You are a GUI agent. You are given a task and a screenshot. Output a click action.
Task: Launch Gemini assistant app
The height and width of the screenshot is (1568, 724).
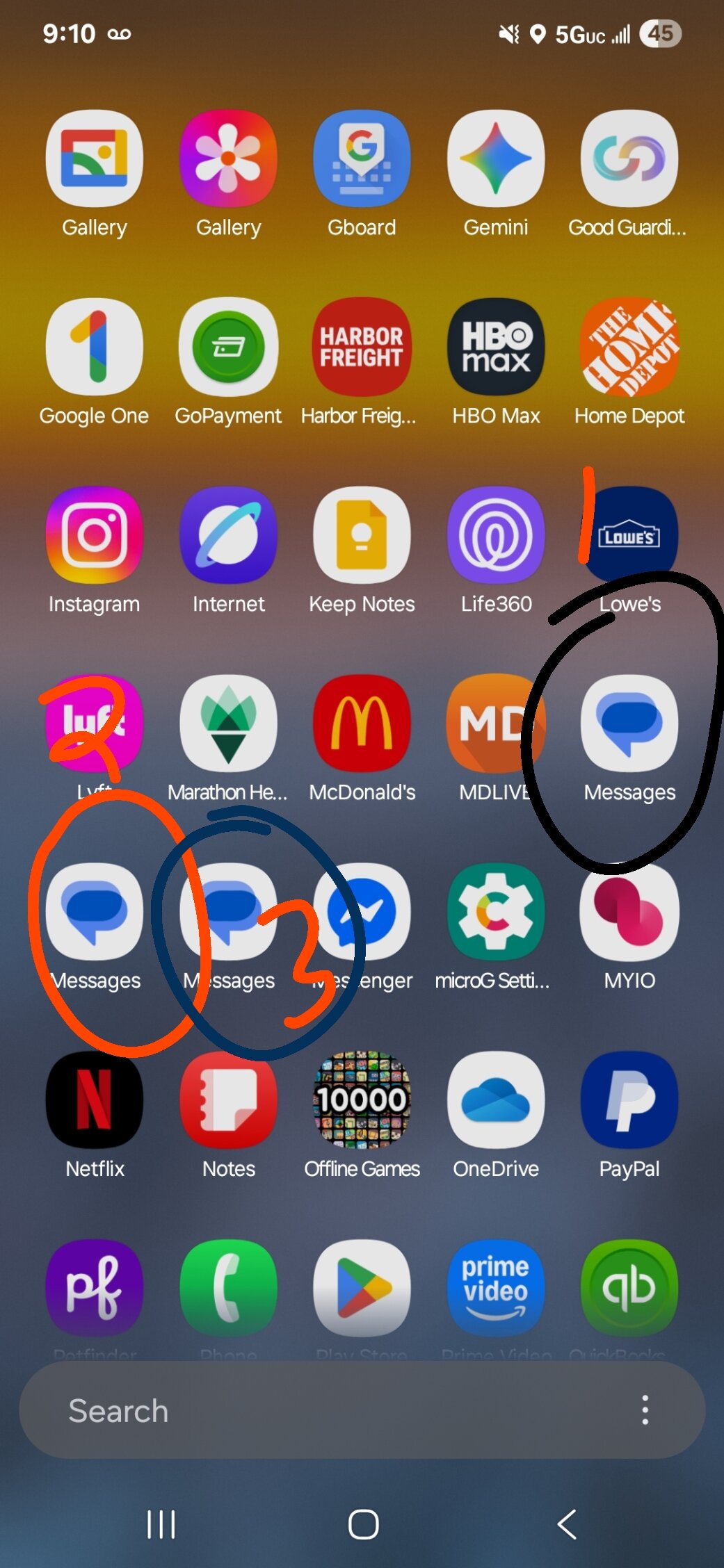click(x=496, y=159)
